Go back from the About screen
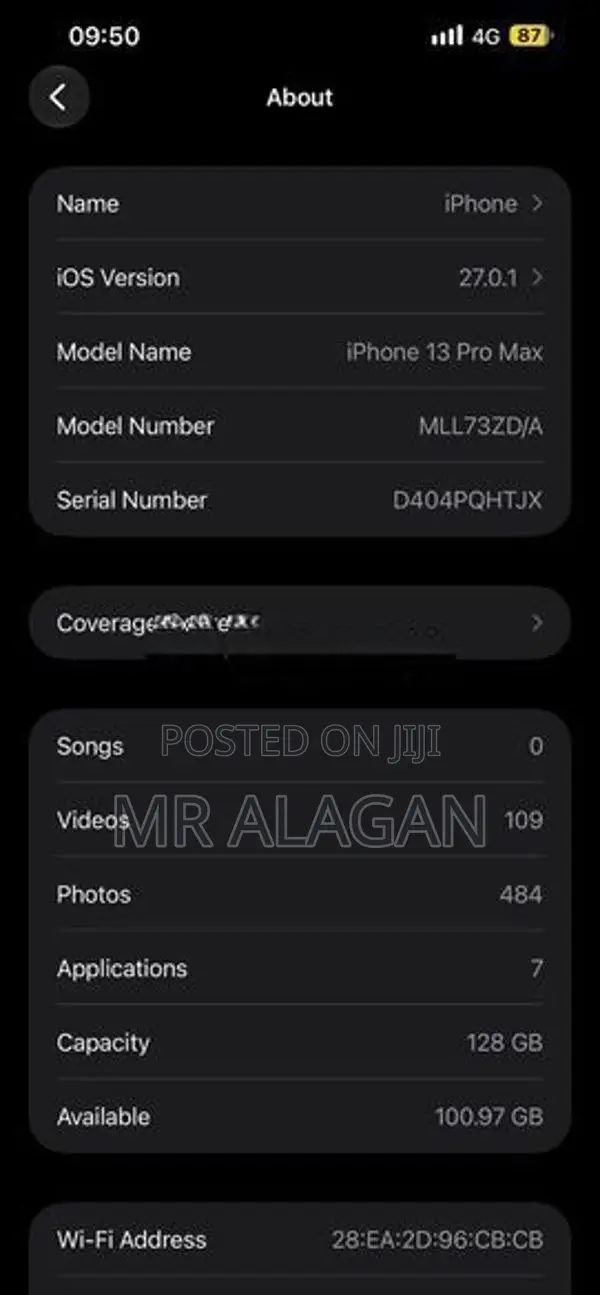The width and height of the screenshot is (600, 1295). (59, 97)
